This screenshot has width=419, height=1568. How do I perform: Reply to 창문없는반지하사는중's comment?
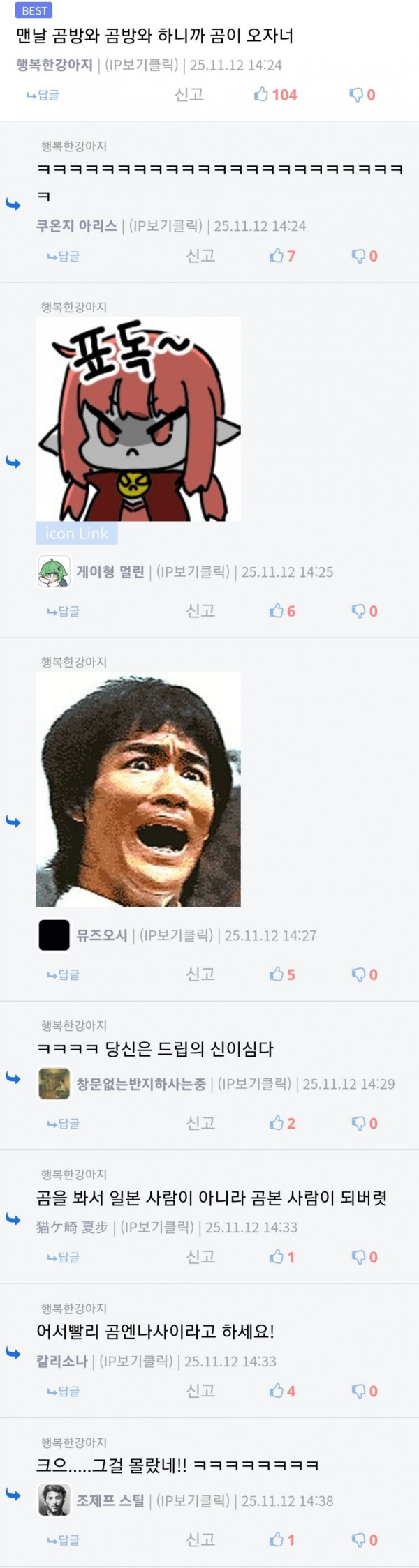63,1124
